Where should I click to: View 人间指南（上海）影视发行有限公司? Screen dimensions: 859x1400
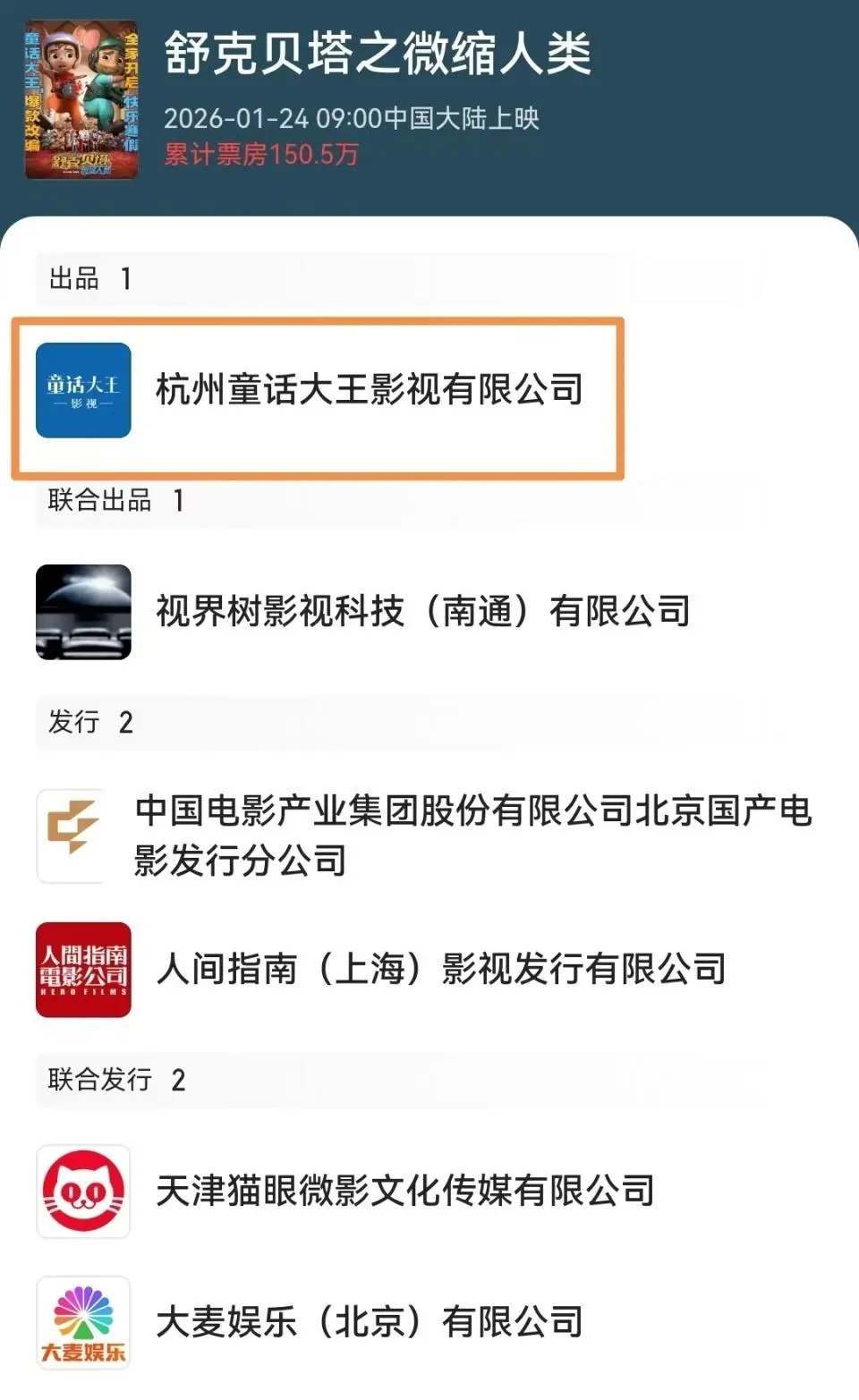440,969
